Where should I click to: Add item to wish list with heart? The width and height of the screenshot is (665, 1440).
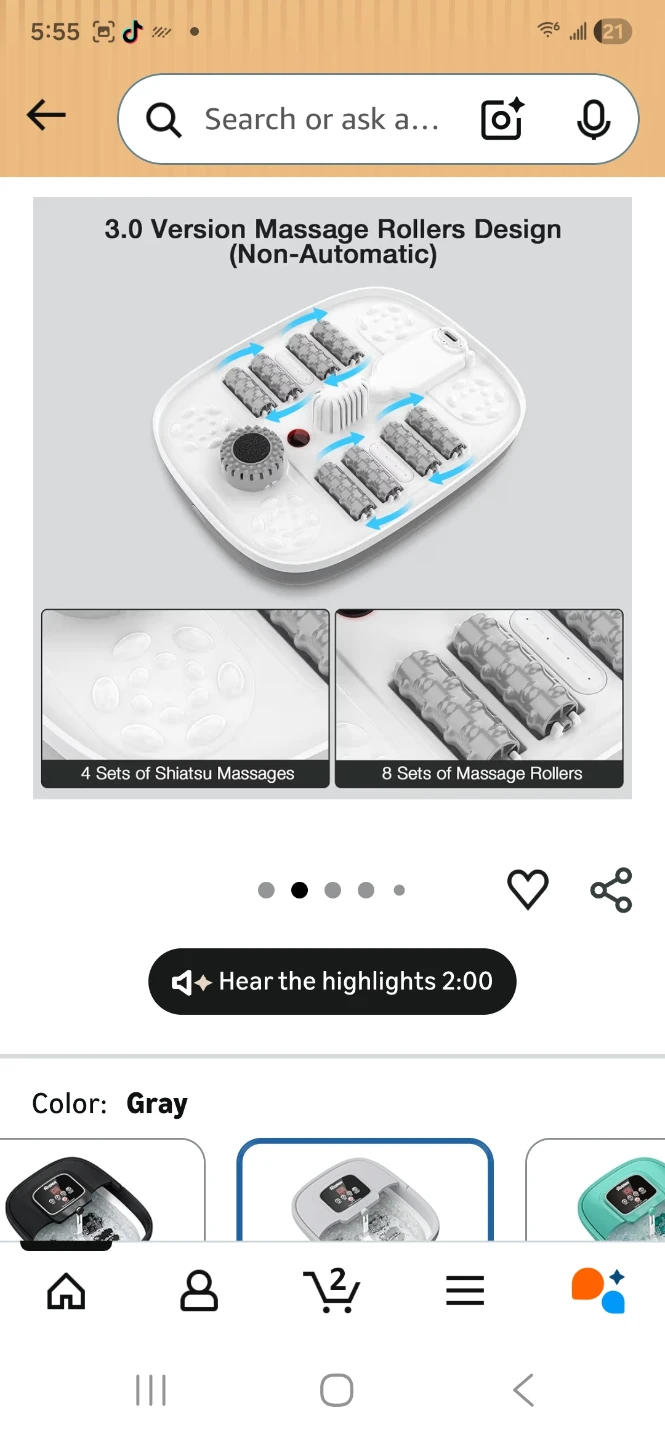click(x=527, y=889)
